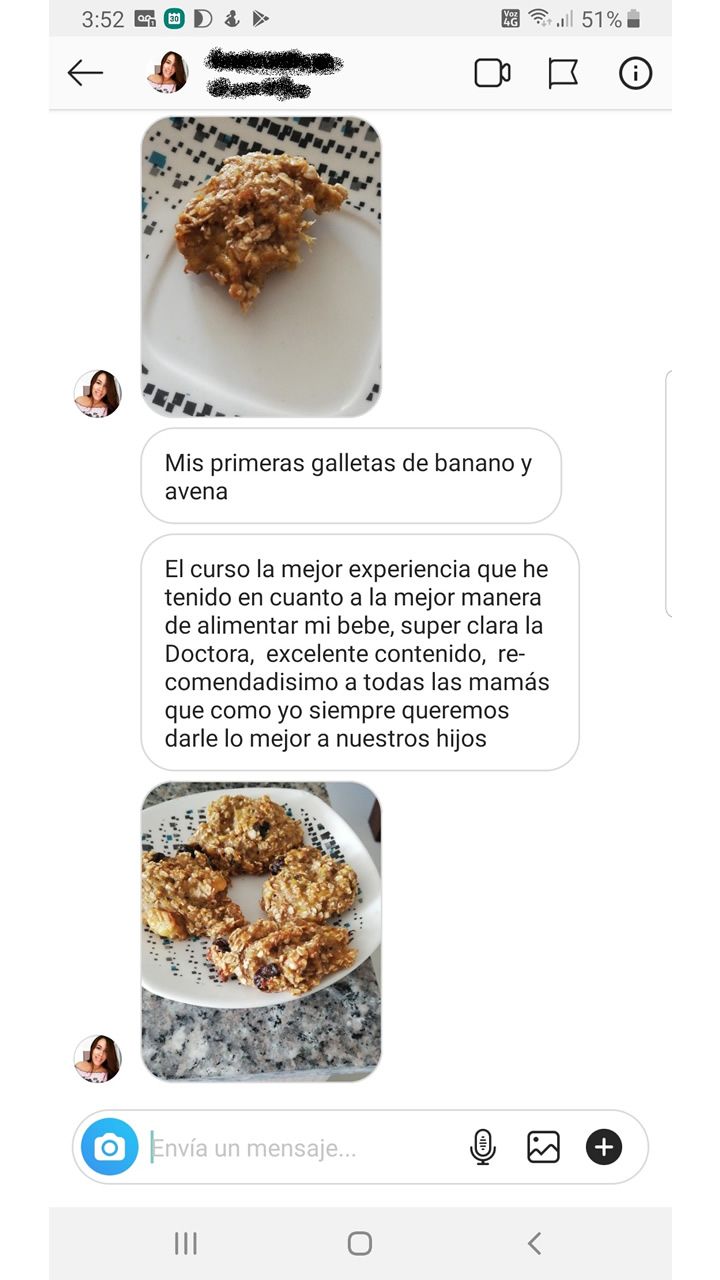
Task: Tap the back arrow to exit the chat
Action: 85,72
